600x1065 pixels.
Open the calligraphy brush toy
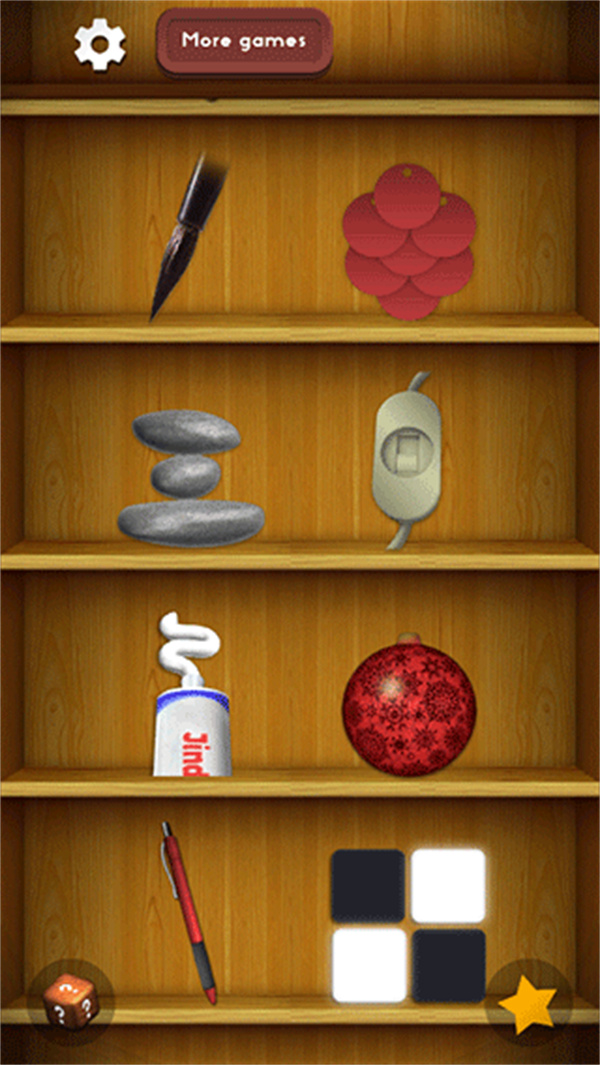pyautogui.click(x=187, y=236)
